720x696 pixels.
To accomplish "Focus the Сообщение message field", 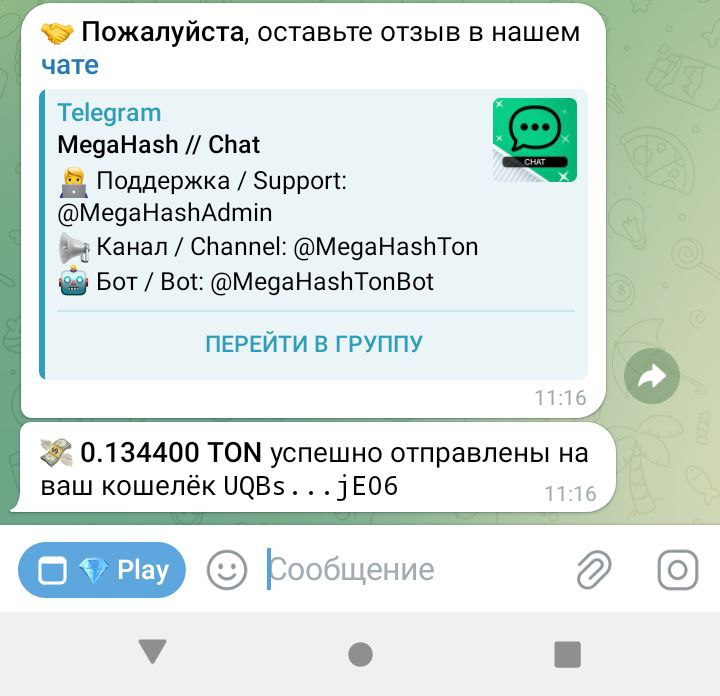I will pyautogui.click(x=400, y=570).
